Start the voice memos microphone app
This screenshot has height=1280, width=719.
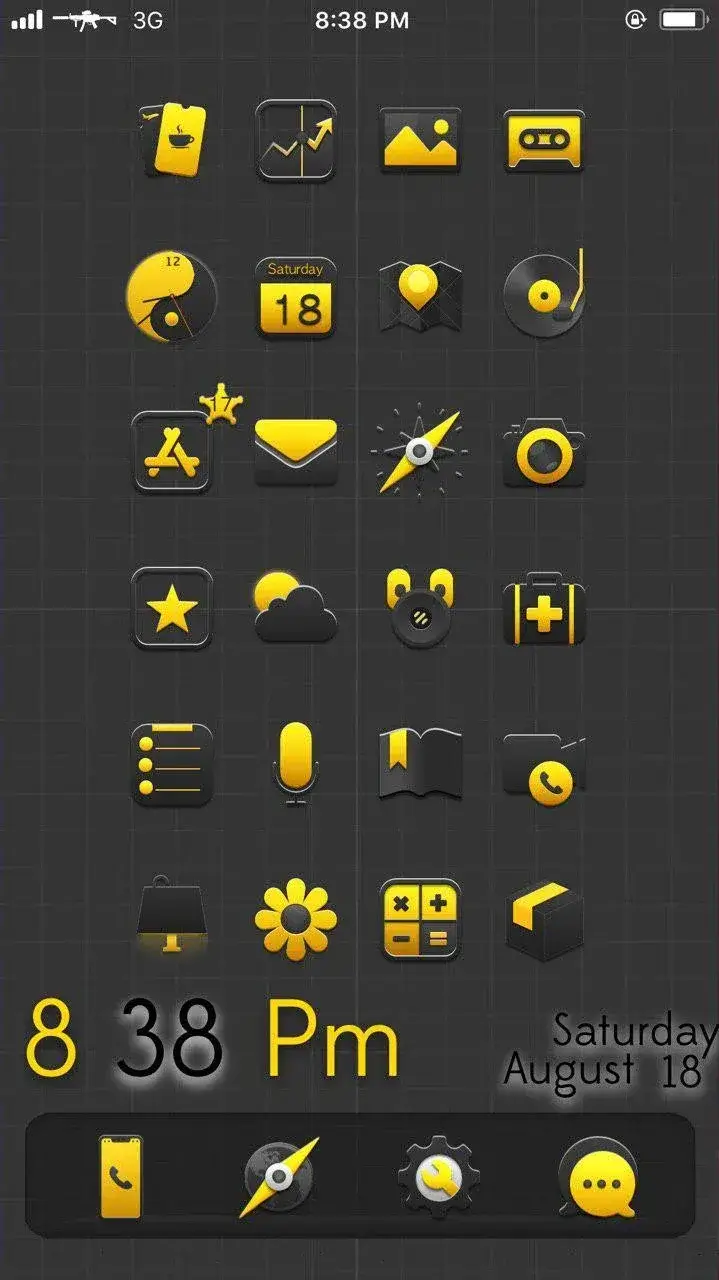[296, 763]
